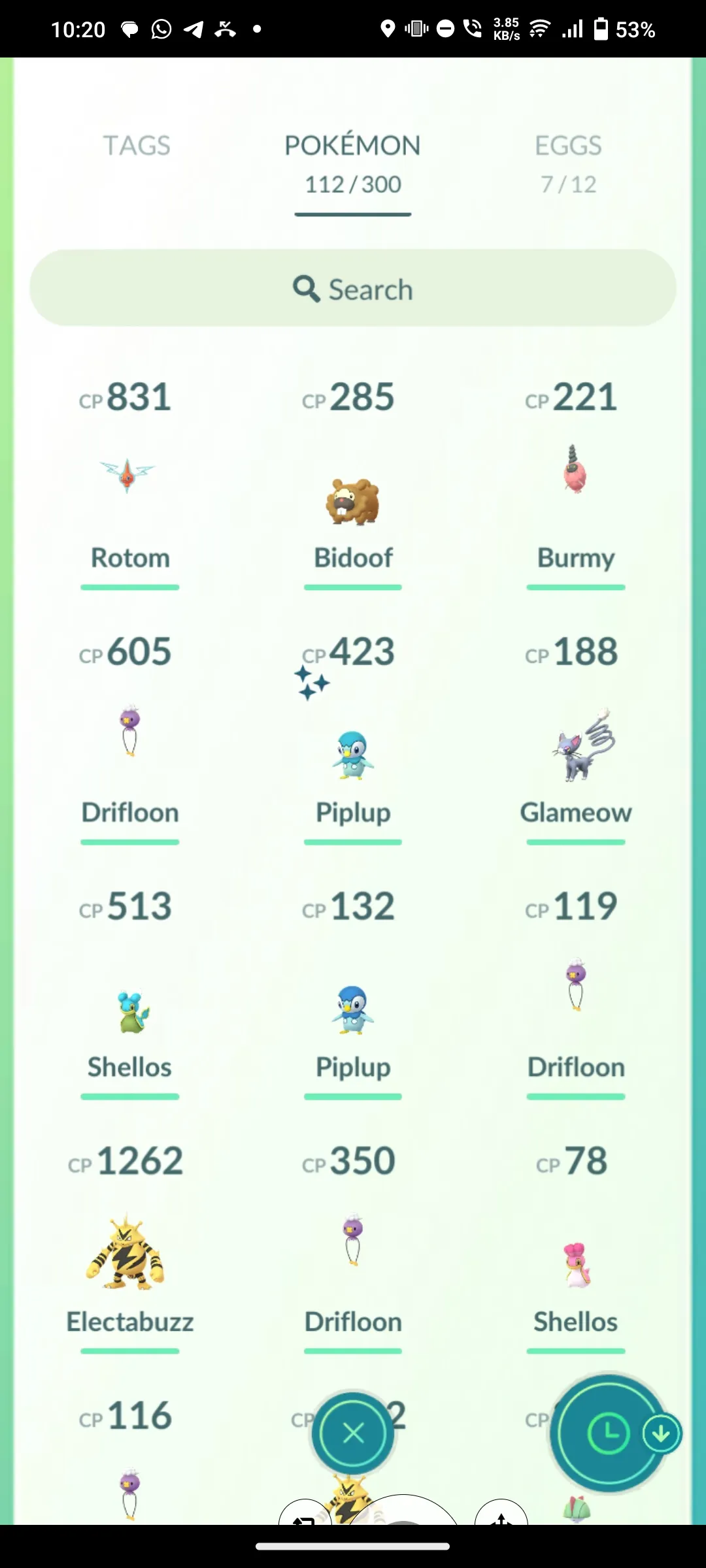Open Electabuzz with CP 1262
The image size is (706, 1568).
(126, 1251)
